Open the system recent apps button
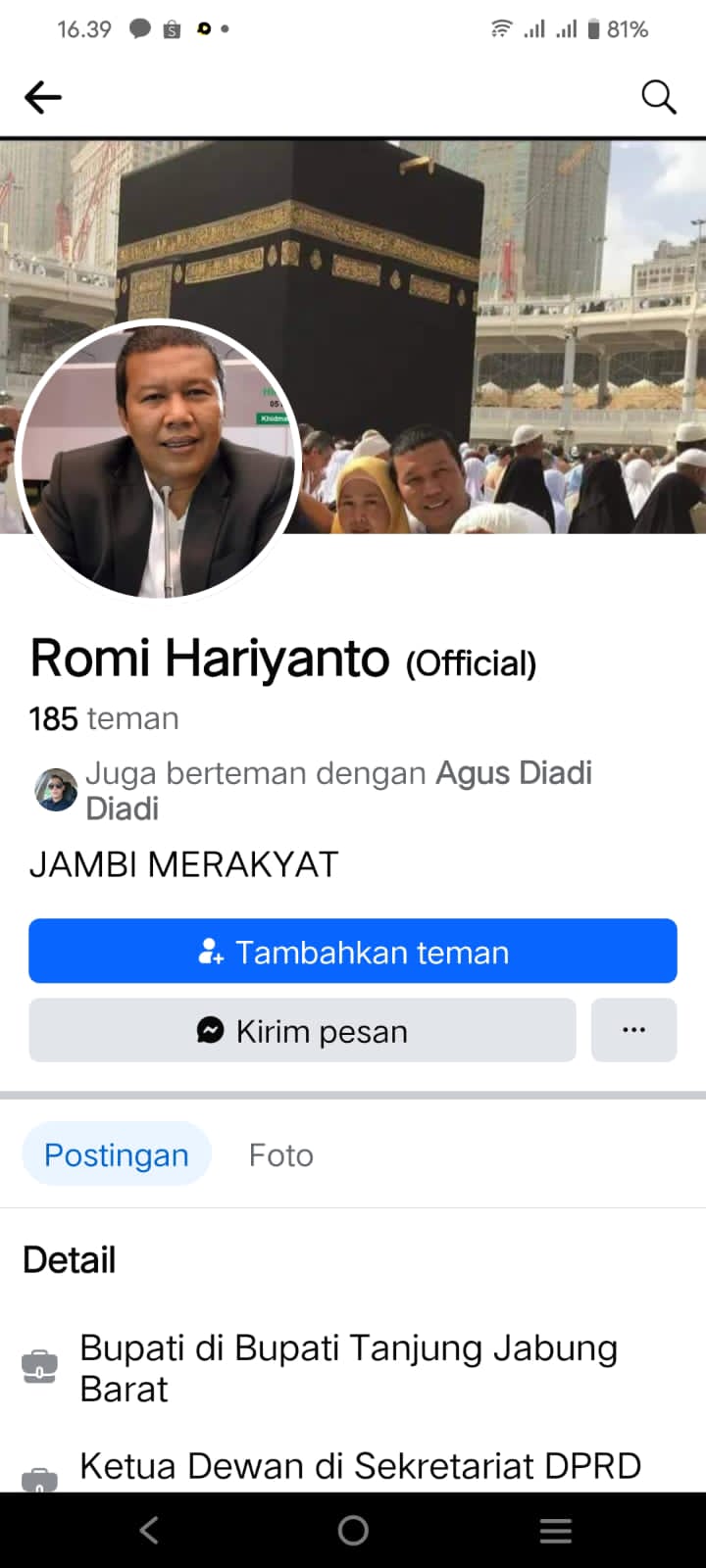 tap(555, 1530)
